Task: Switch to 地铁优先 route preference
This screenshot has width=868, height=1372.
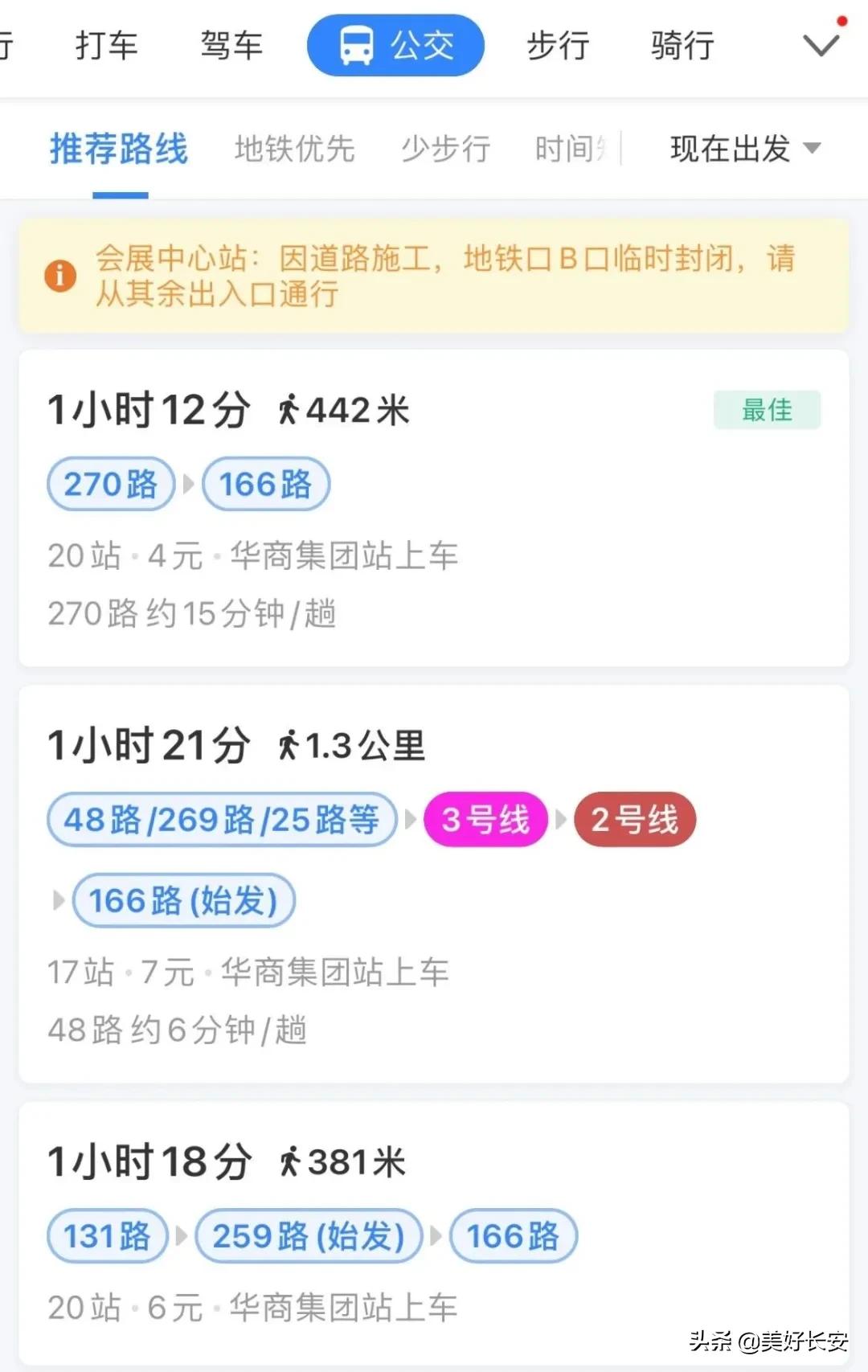Action: coord(294,149)
